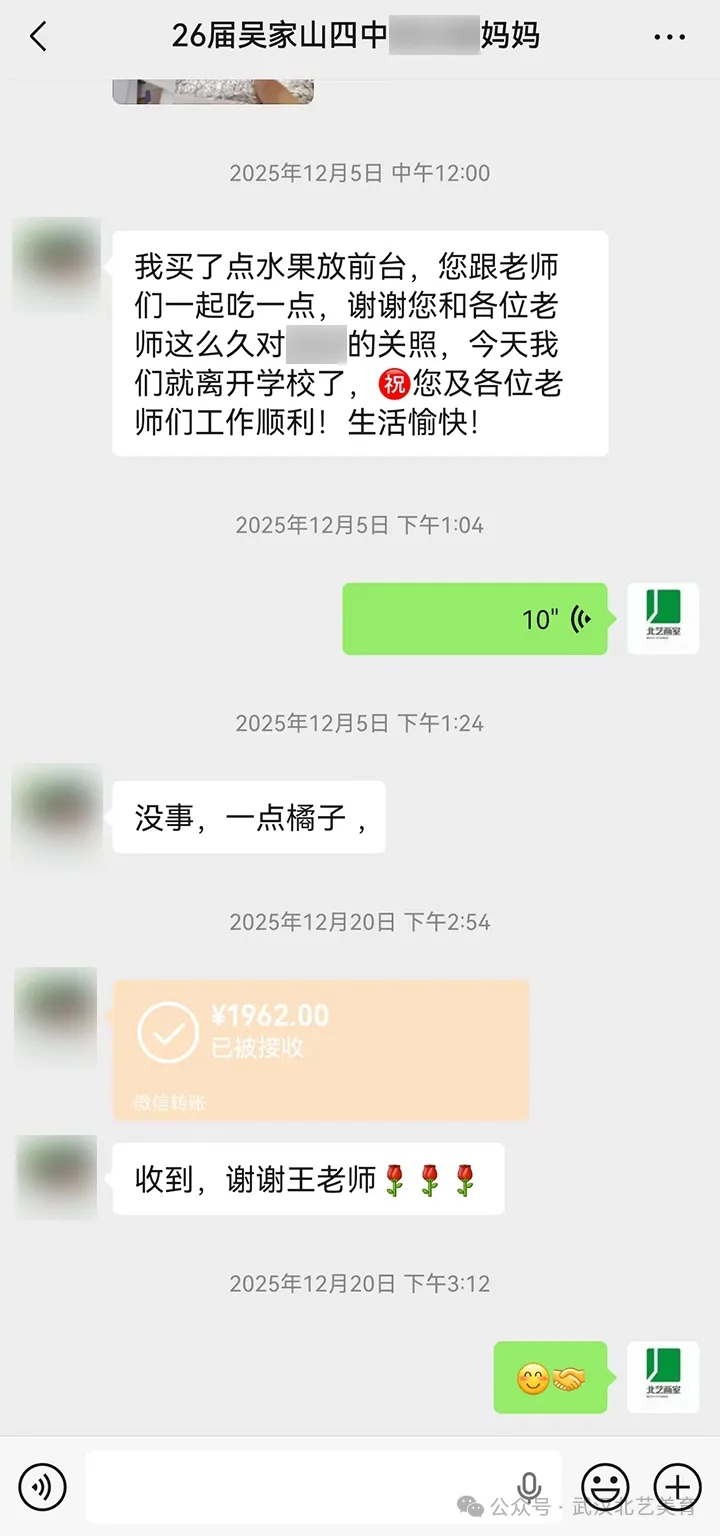Open the partially visible image at top
Viewport: 720px width, 1536px height.
click(x=213, y=91)
